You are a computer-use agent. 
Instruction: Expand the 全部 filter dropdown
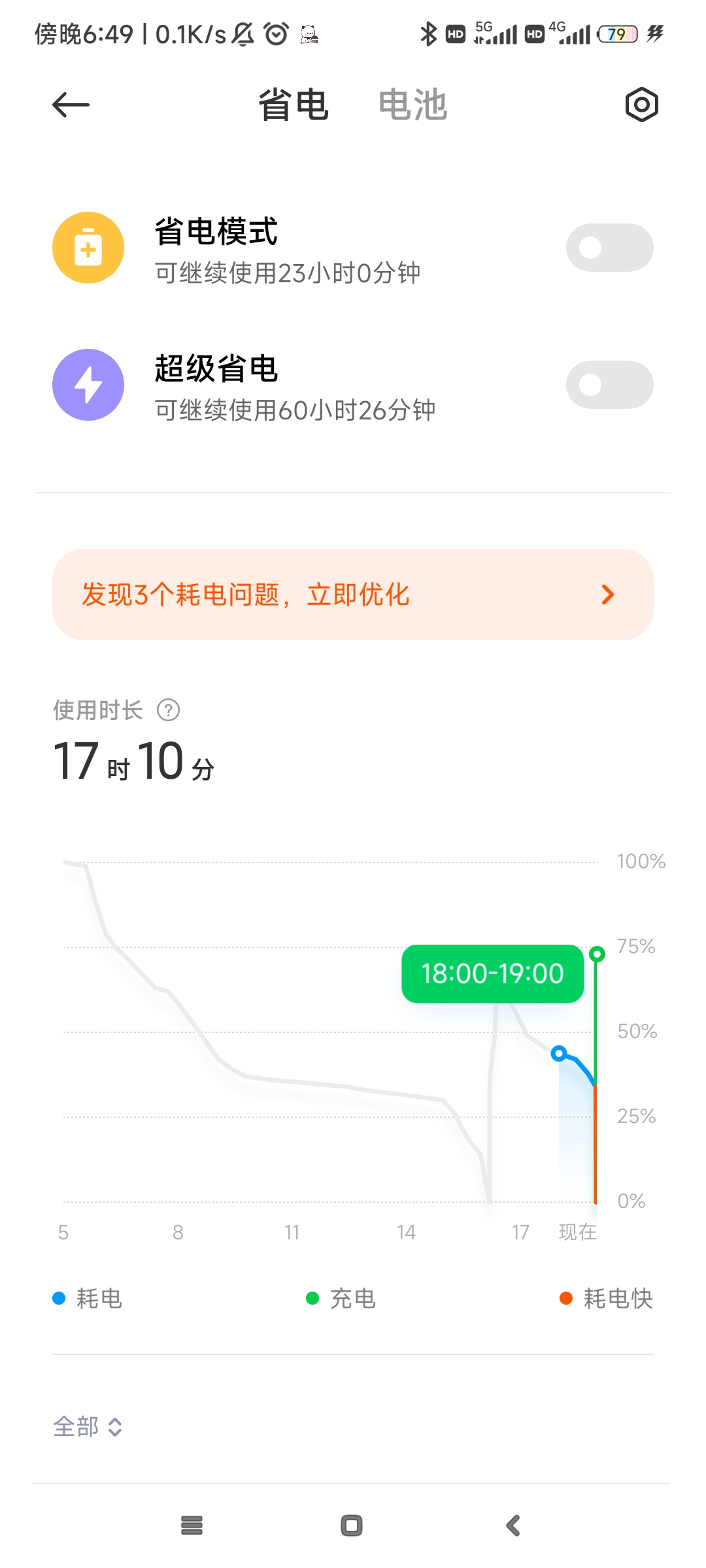(x=88, y=1427)
